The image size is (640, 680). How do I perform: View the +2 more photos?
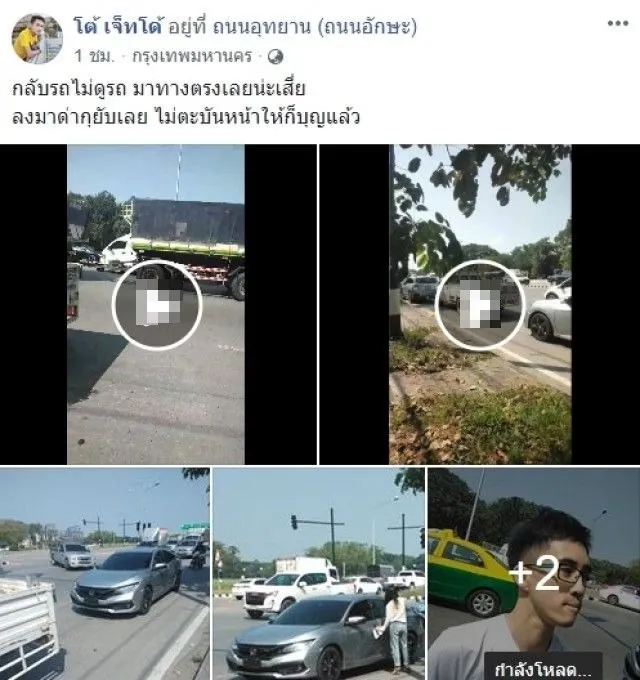533,574
